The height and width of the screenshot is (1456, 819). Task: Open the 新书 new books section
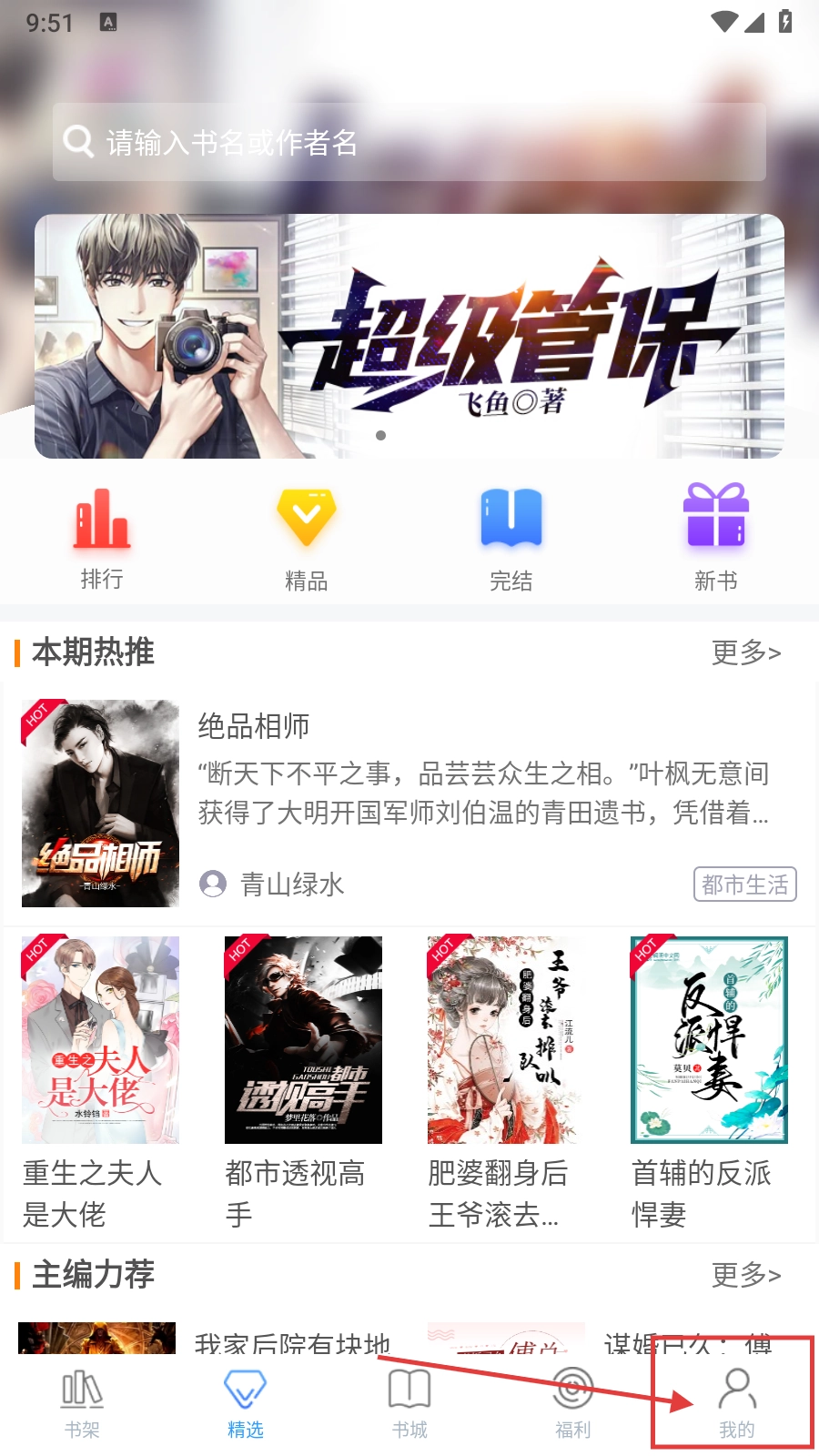(x=716, y=539)
